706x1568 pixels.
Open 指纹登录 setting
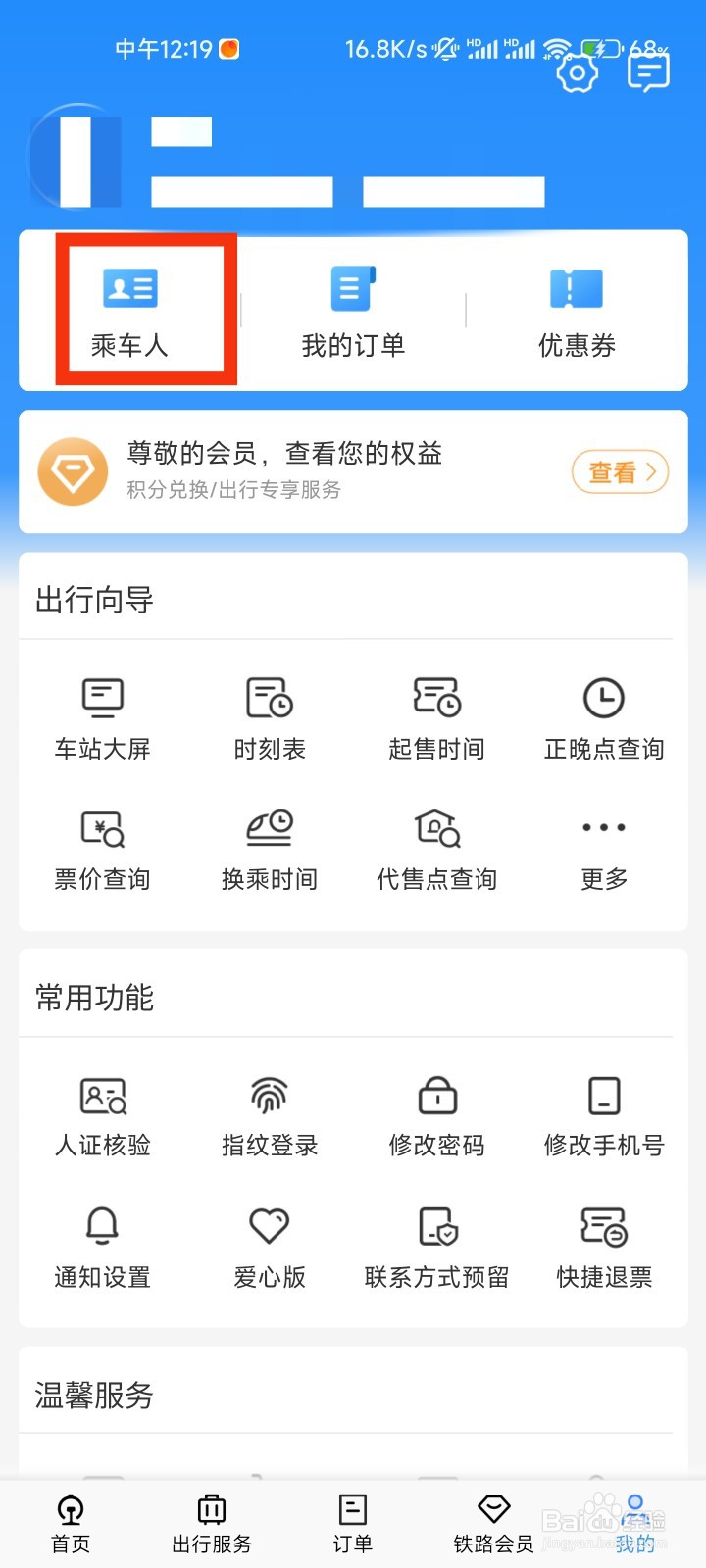(x=270, y=1117)
